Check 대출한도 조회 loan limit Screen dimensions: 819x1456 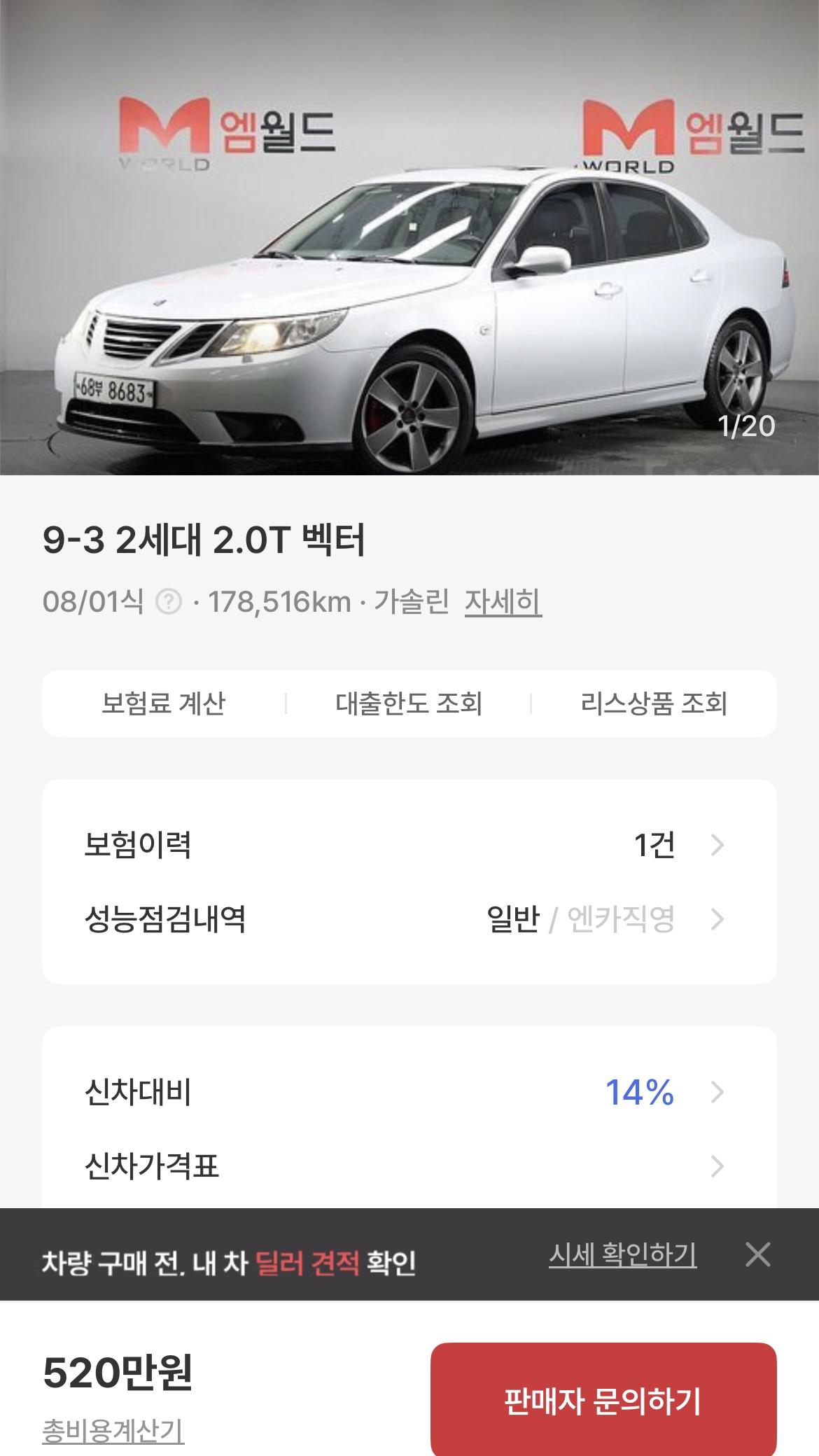pyautogui.click(x=409, y=703)
